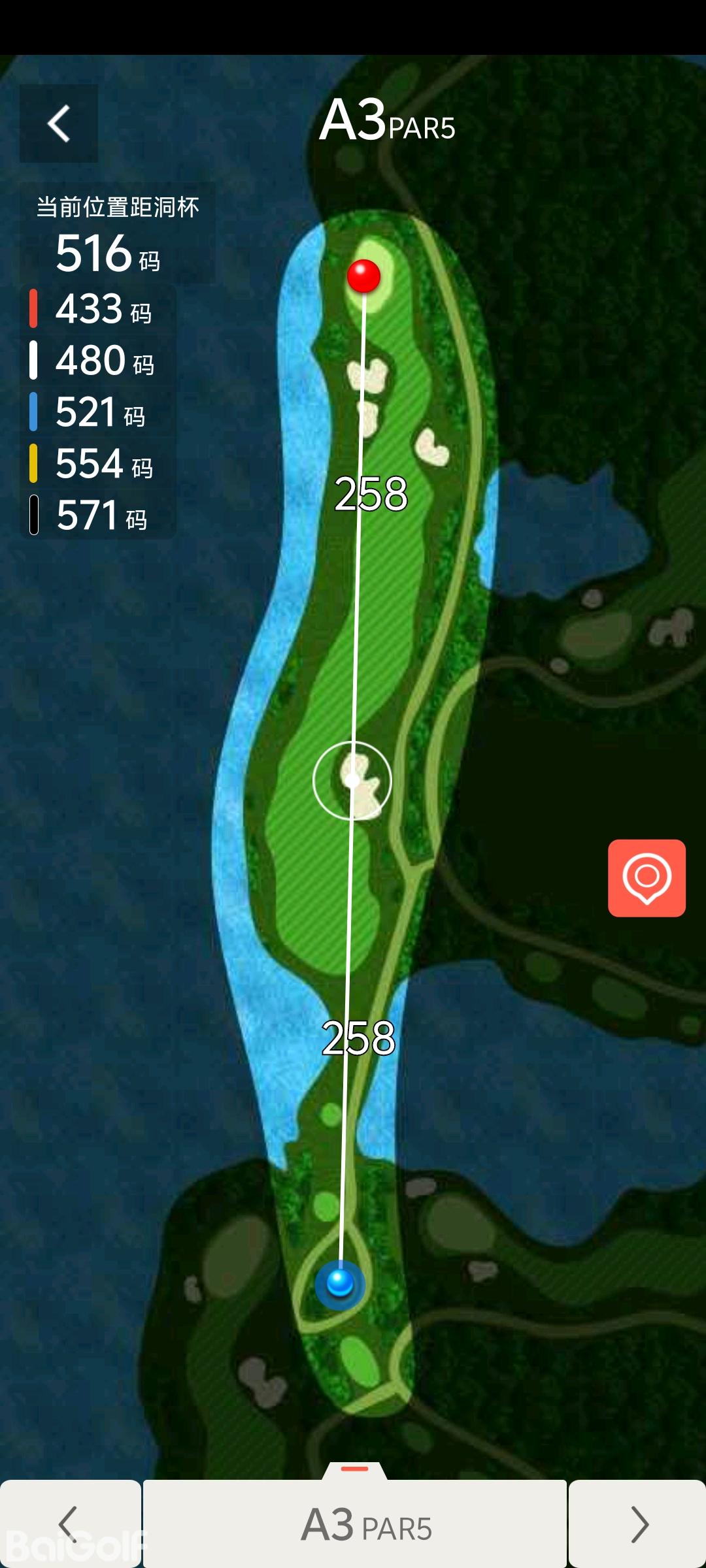Tap the circular target marker on the fairway
The image size is (706, 1568).
click(x=352, y=780)
